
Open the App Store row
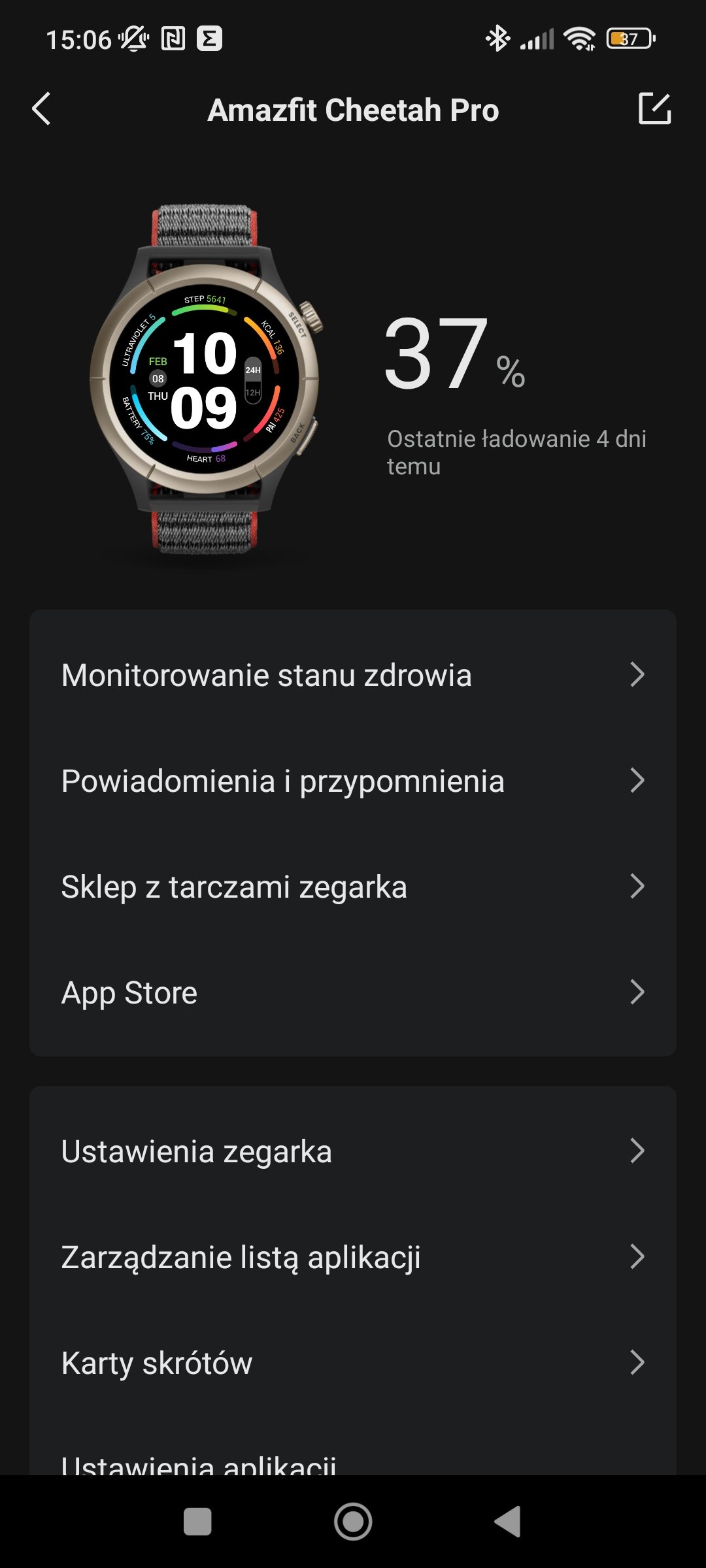coord(353,992)
